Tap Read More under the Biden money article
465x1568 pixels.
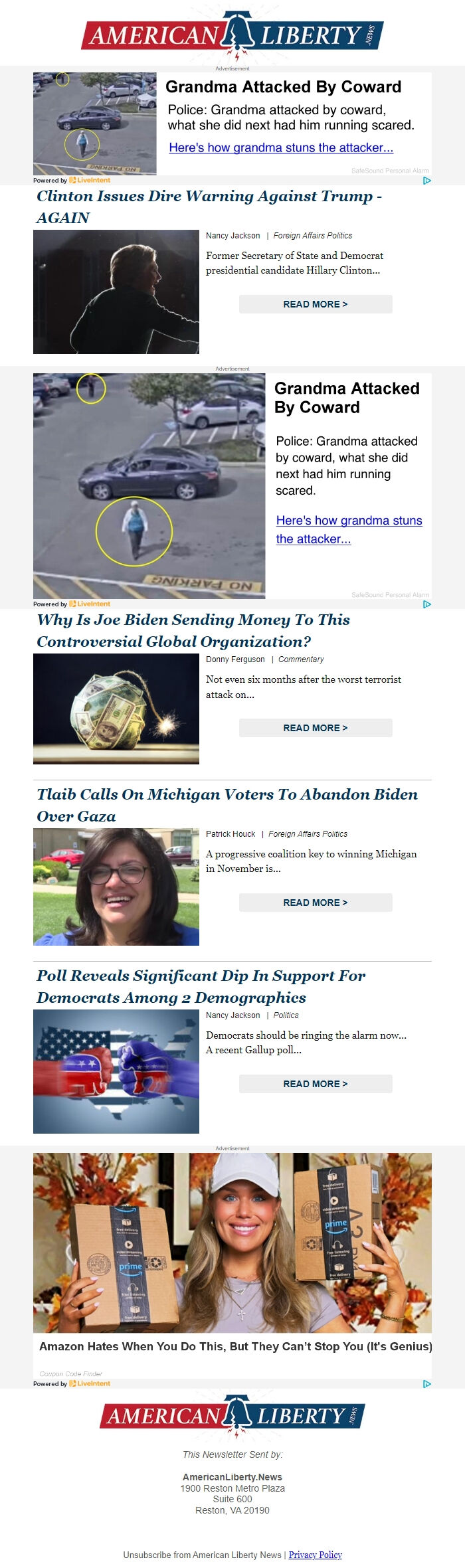pyautogui.click(x=316, y=728)
